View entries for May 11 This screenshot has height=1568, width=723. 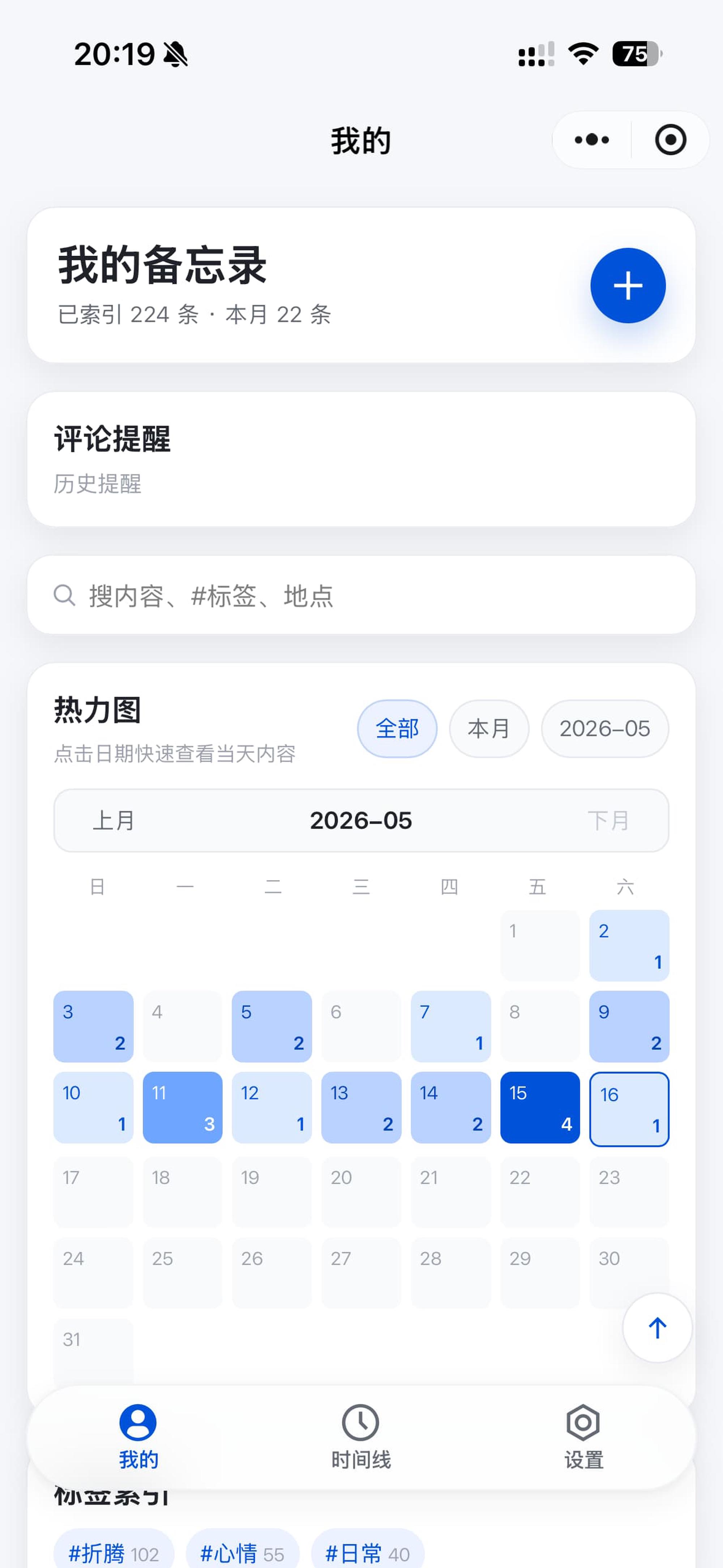pos(183,1107)
